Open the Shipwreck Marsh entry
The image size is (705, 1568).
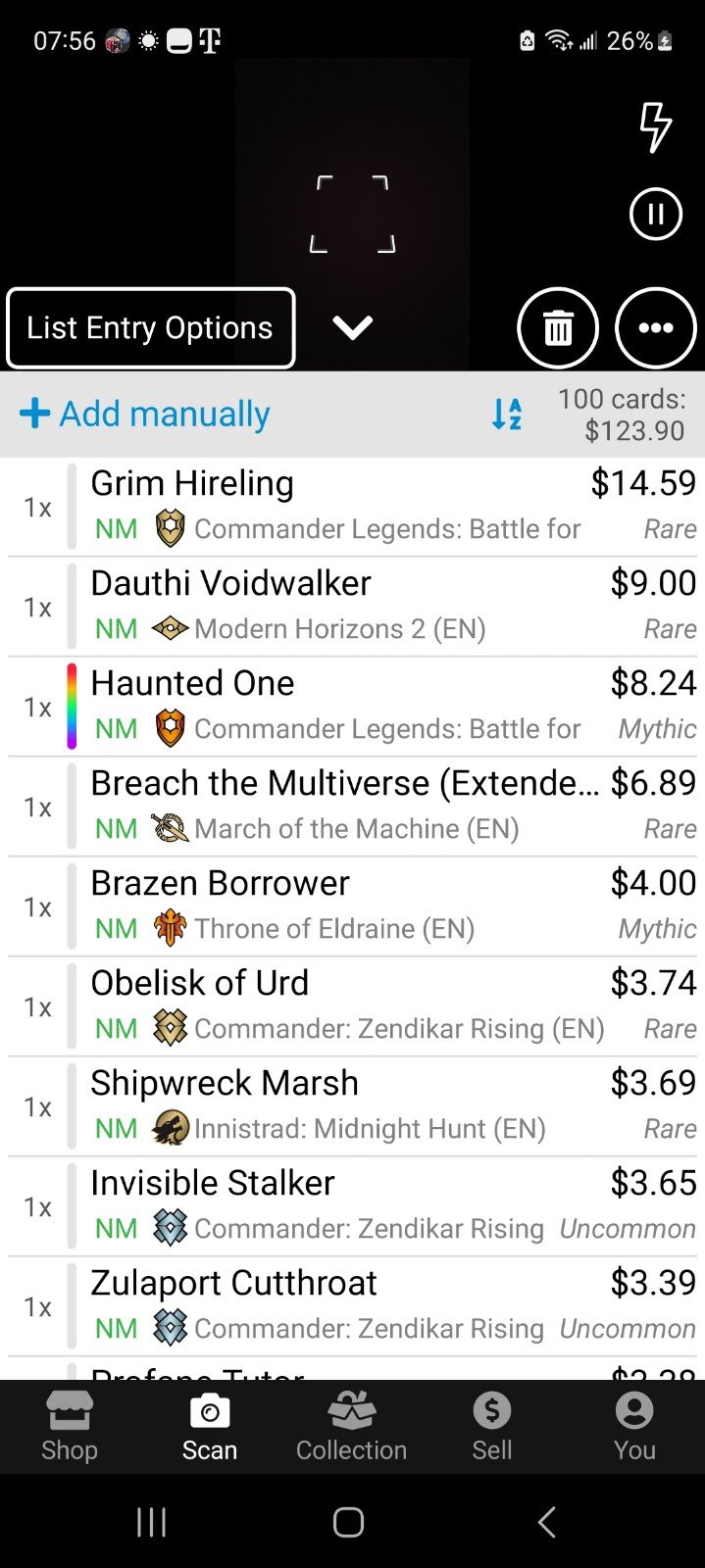click(x=352, y=1107)
